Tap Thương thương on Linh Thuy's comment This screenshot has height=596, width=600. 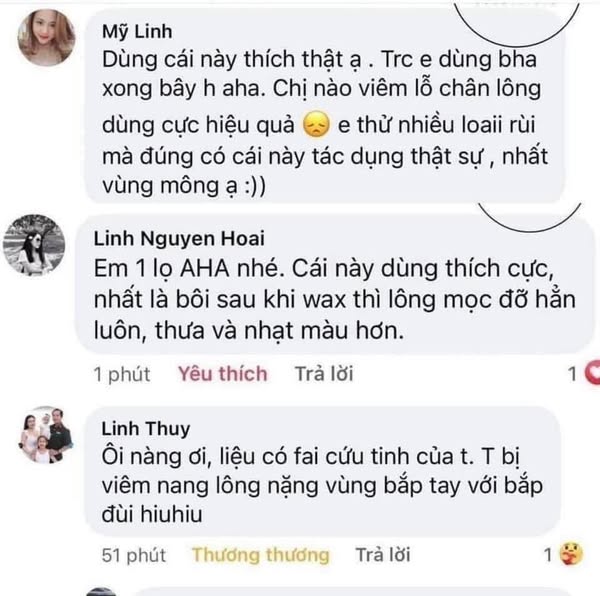click(x=260, y=554)
